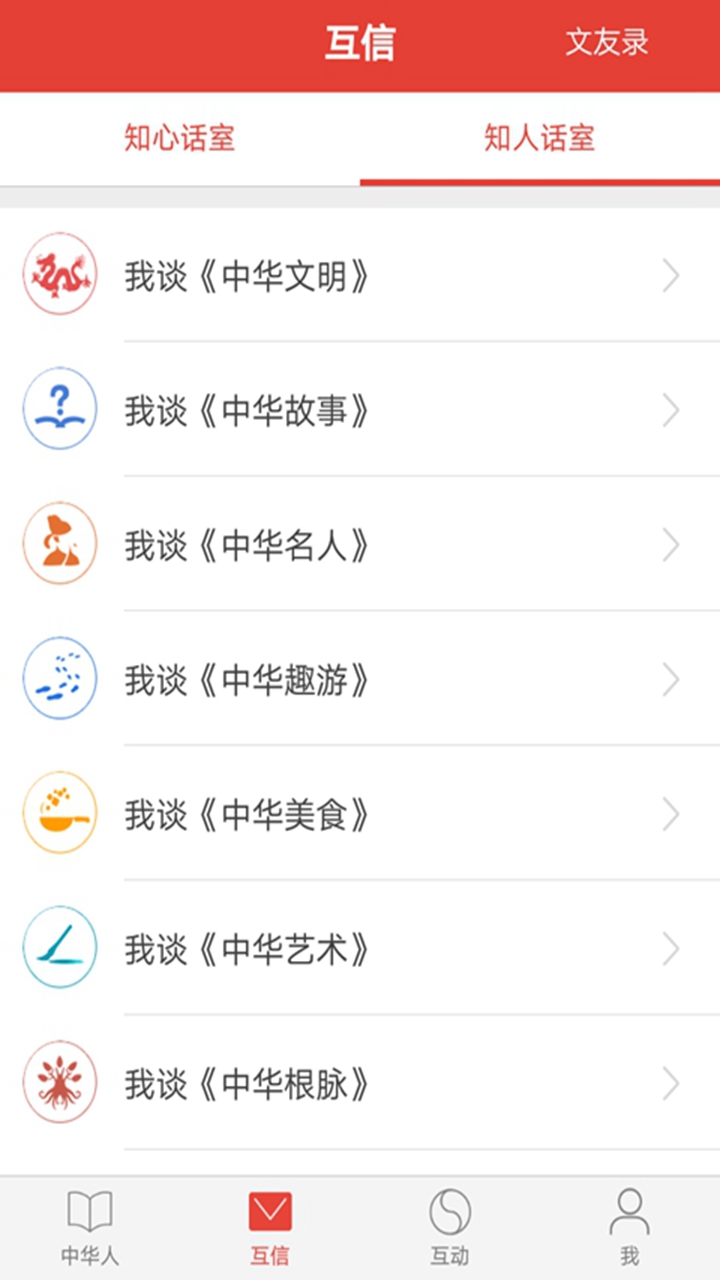Image resolution: width=720 pixels, height=1280 pixels.
Task: Switch to the 知心话室 tab
Action: [x=180, y=138]
